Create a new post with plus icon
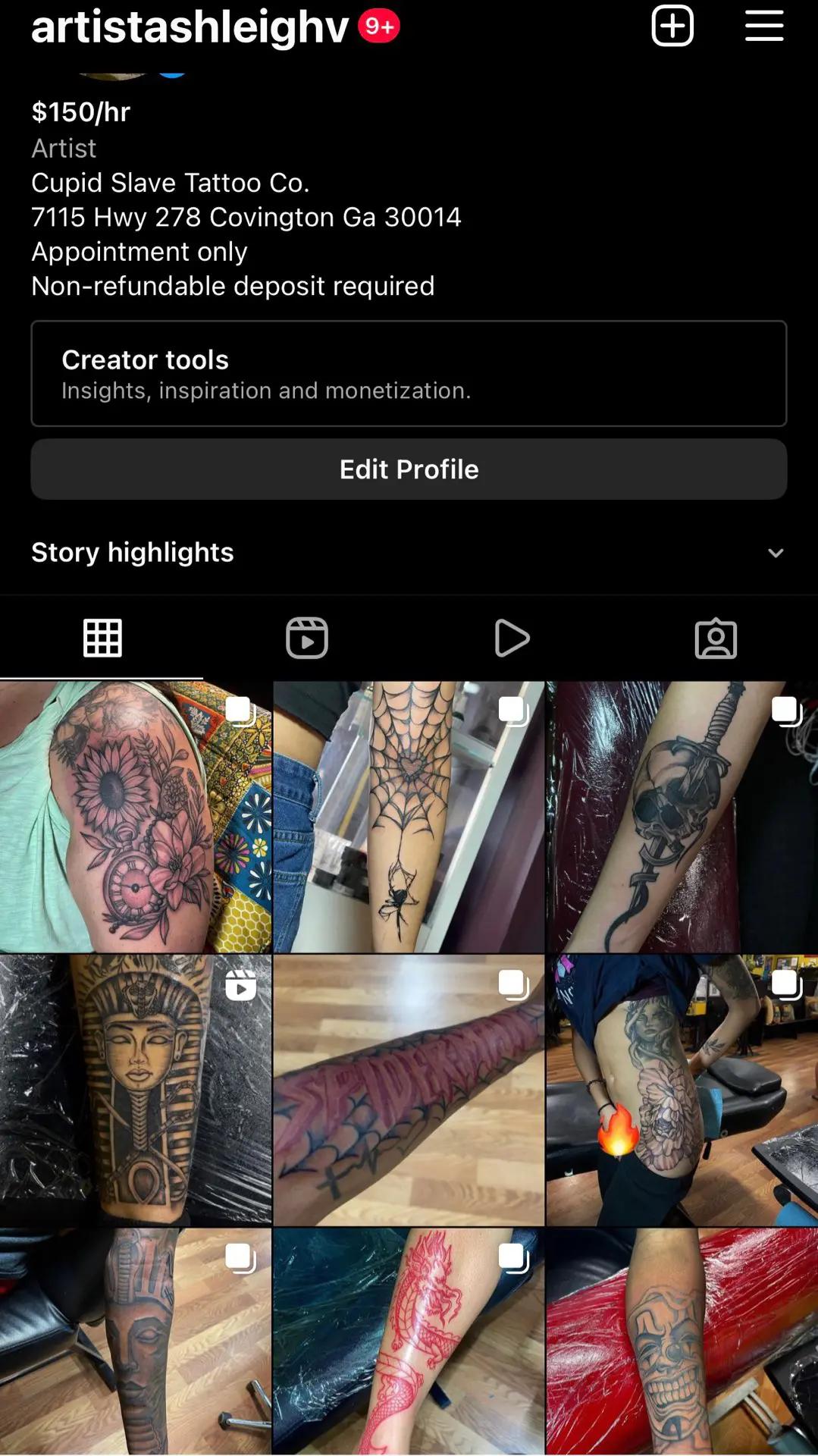This screenshot has width=818, height=1456. tap(672, 27)
